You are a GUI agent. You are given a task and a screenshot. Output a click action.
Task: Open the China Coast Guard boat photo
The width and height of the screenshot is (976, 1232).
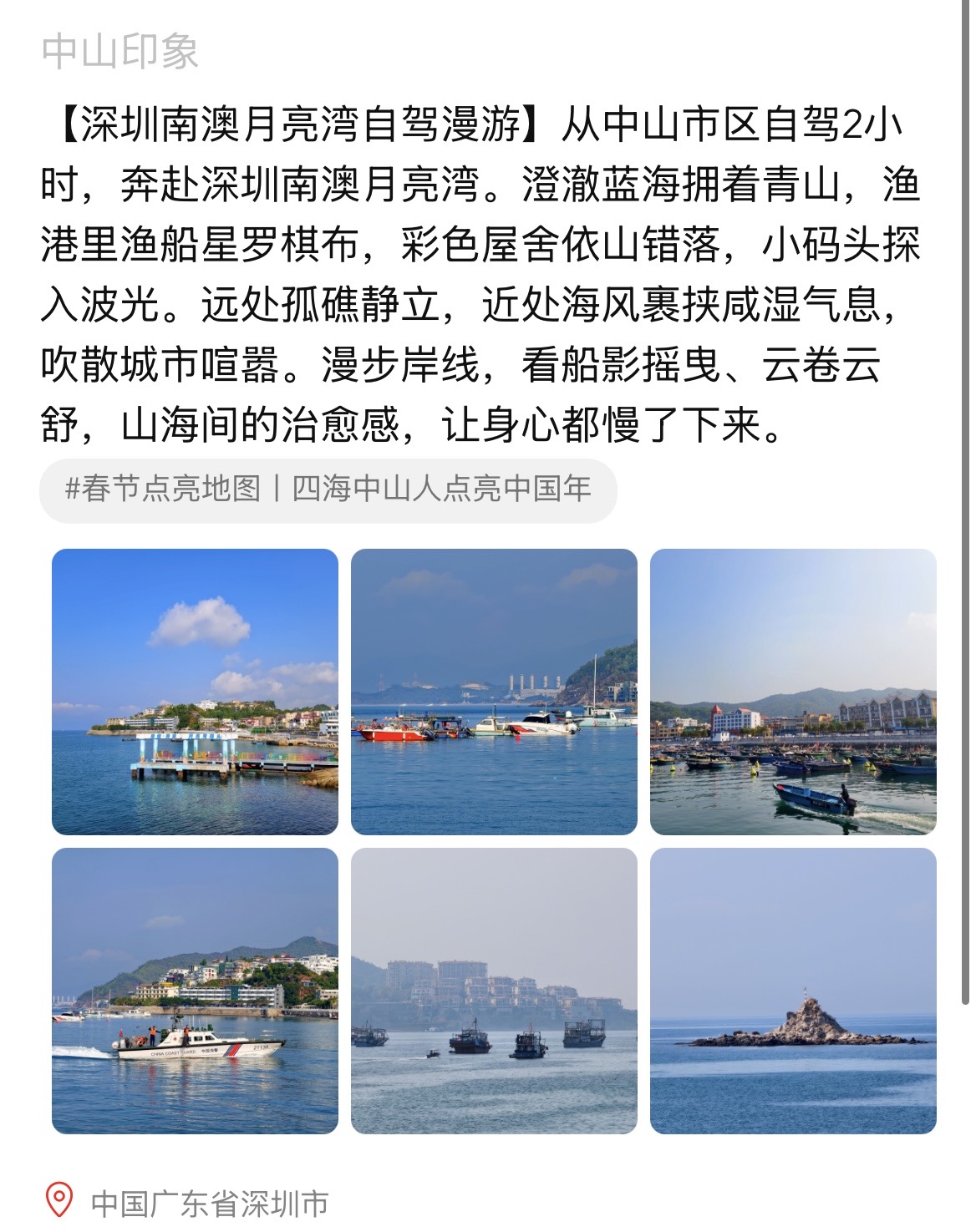[x=195, y=991]
